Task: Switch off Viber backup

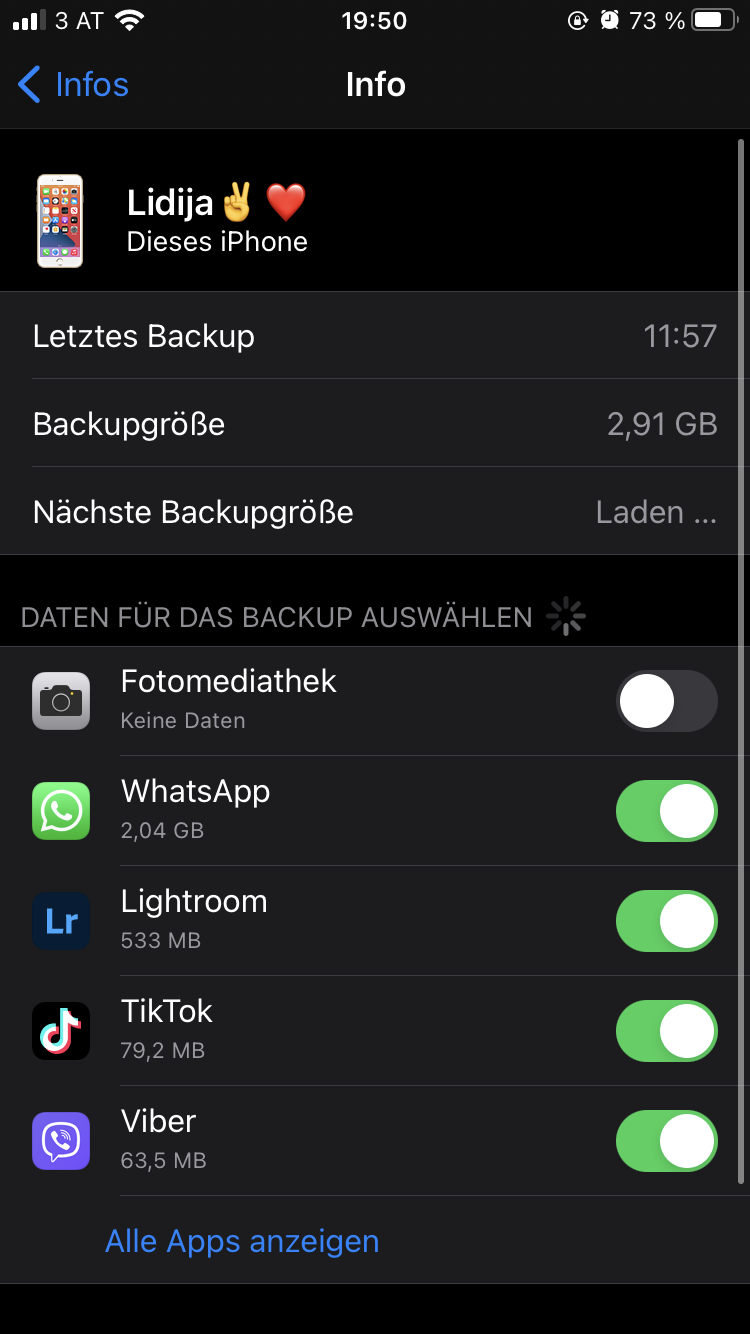Action: click(x=666, y=1141)
